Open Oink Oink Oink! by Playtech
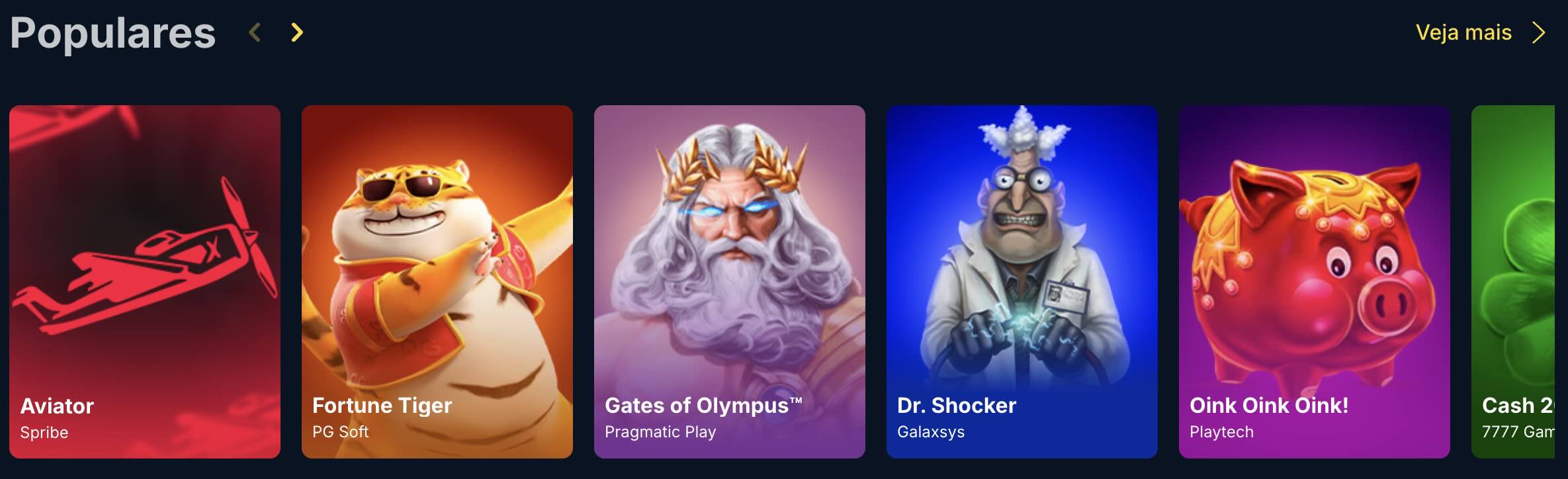 click(1315, 281)
